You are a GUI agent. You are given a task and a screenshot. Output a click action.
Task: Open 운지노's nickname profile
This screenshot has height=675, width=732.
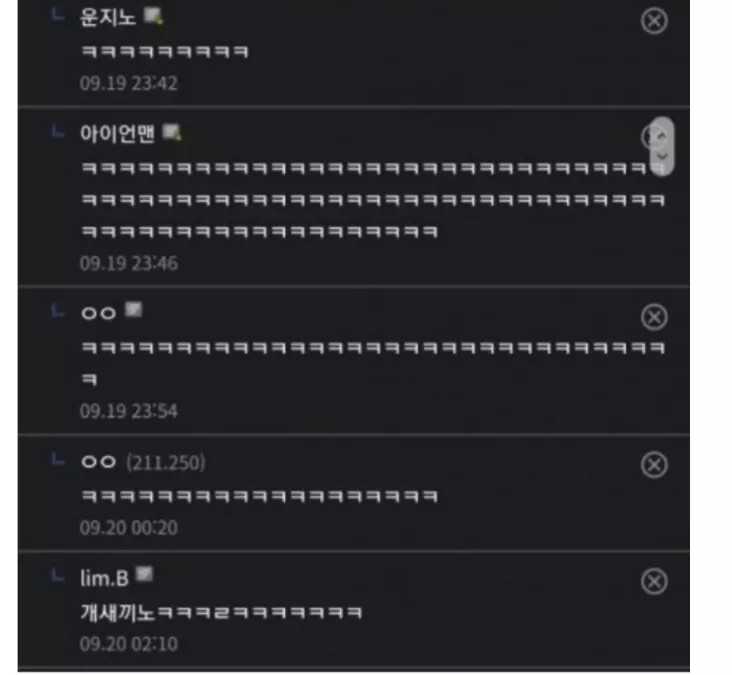click(x=108, y=18)
